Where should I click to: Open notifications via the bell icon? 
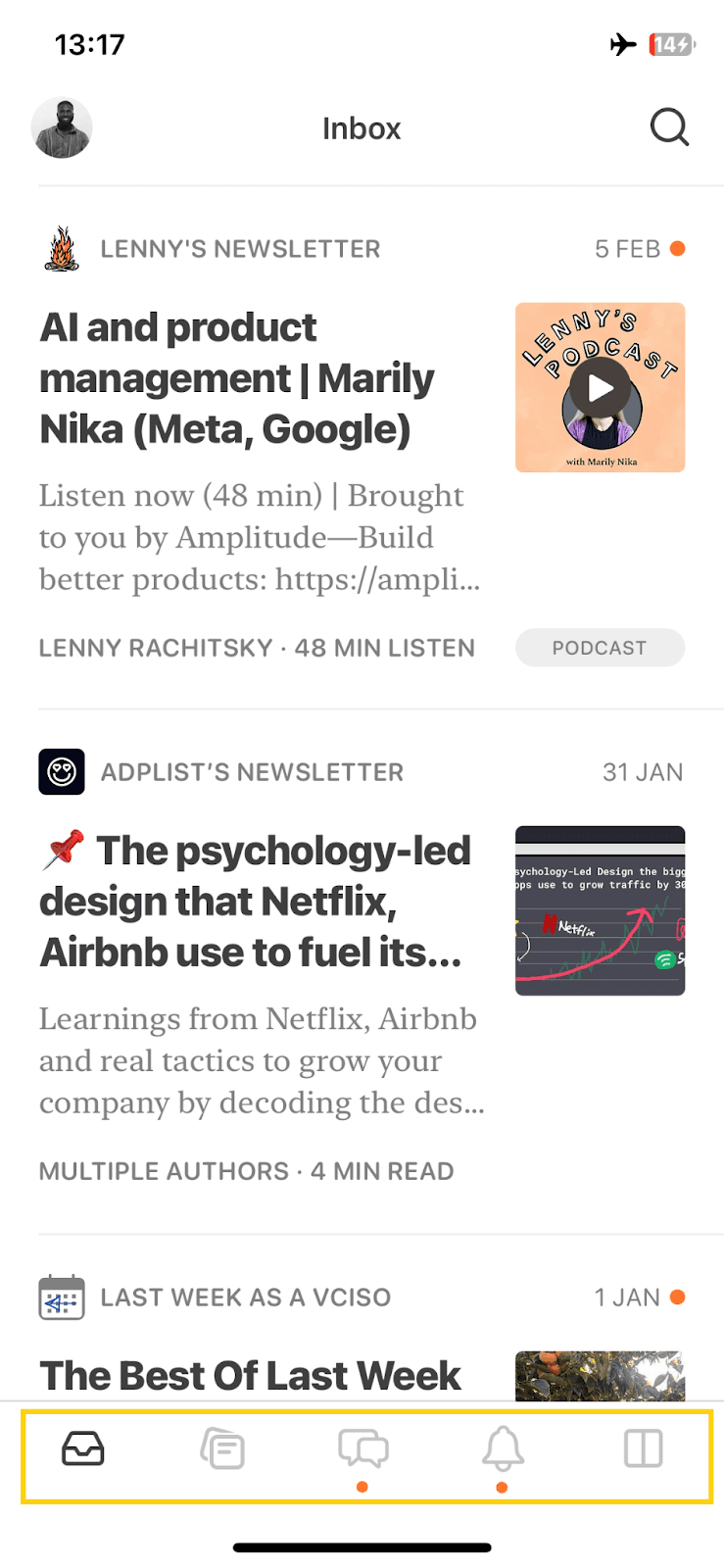pyautogui.click(x=503, y=1447)
